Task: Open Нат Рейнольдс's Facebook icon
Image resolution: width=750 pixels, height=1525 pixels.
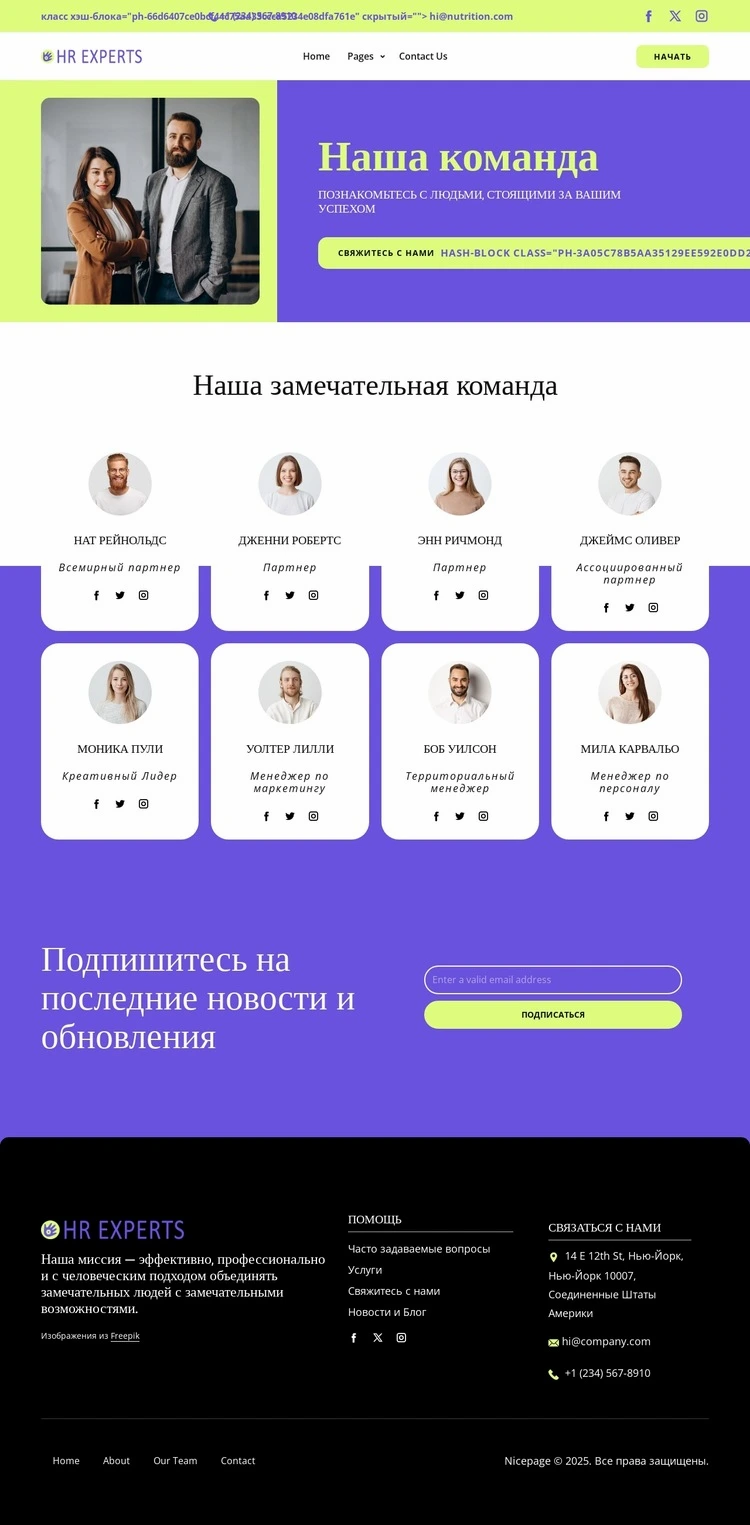Action: 96,595
